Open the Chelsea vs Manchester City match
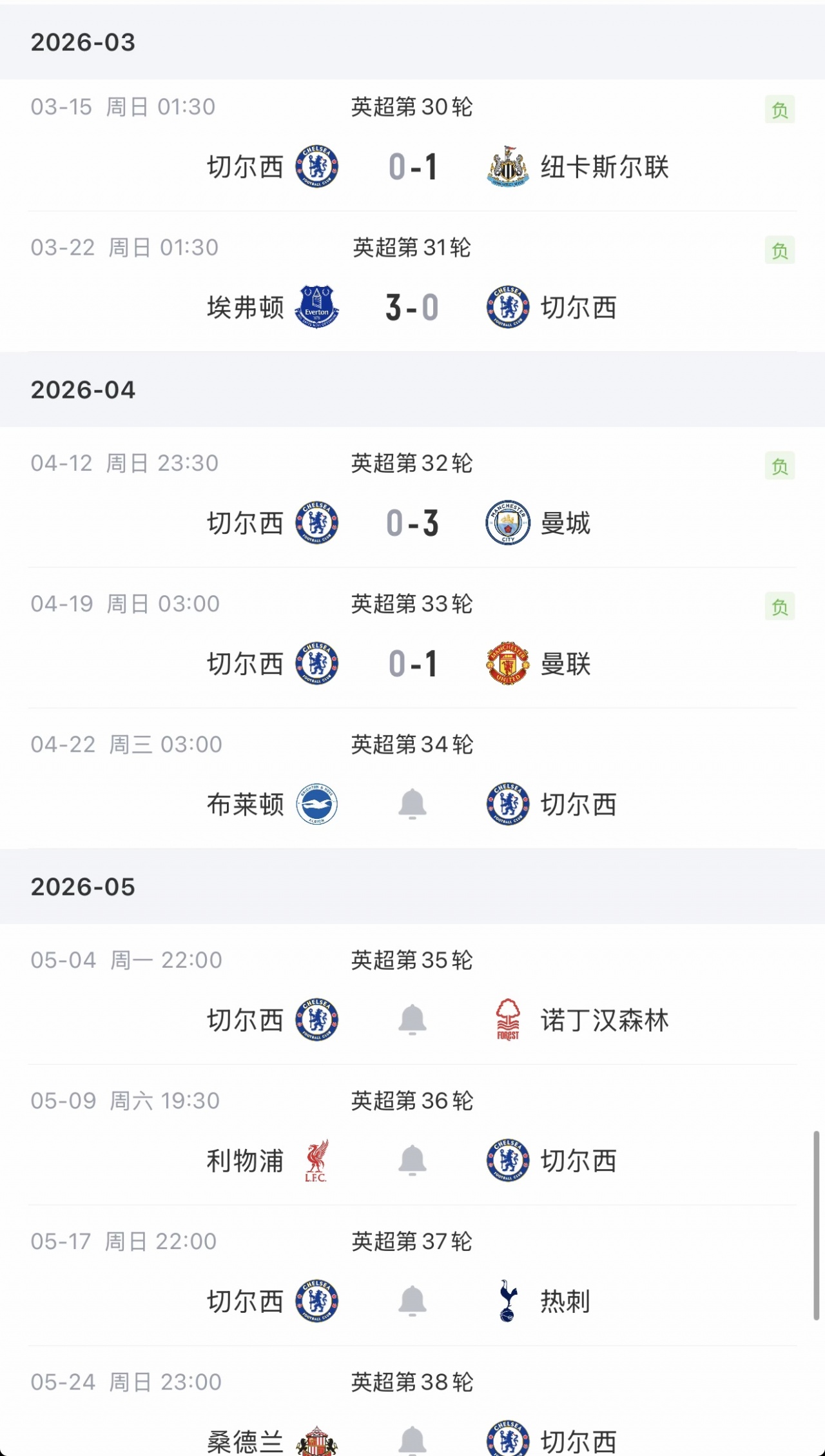This screenshot has height=1456, width=825. (412, 523)
